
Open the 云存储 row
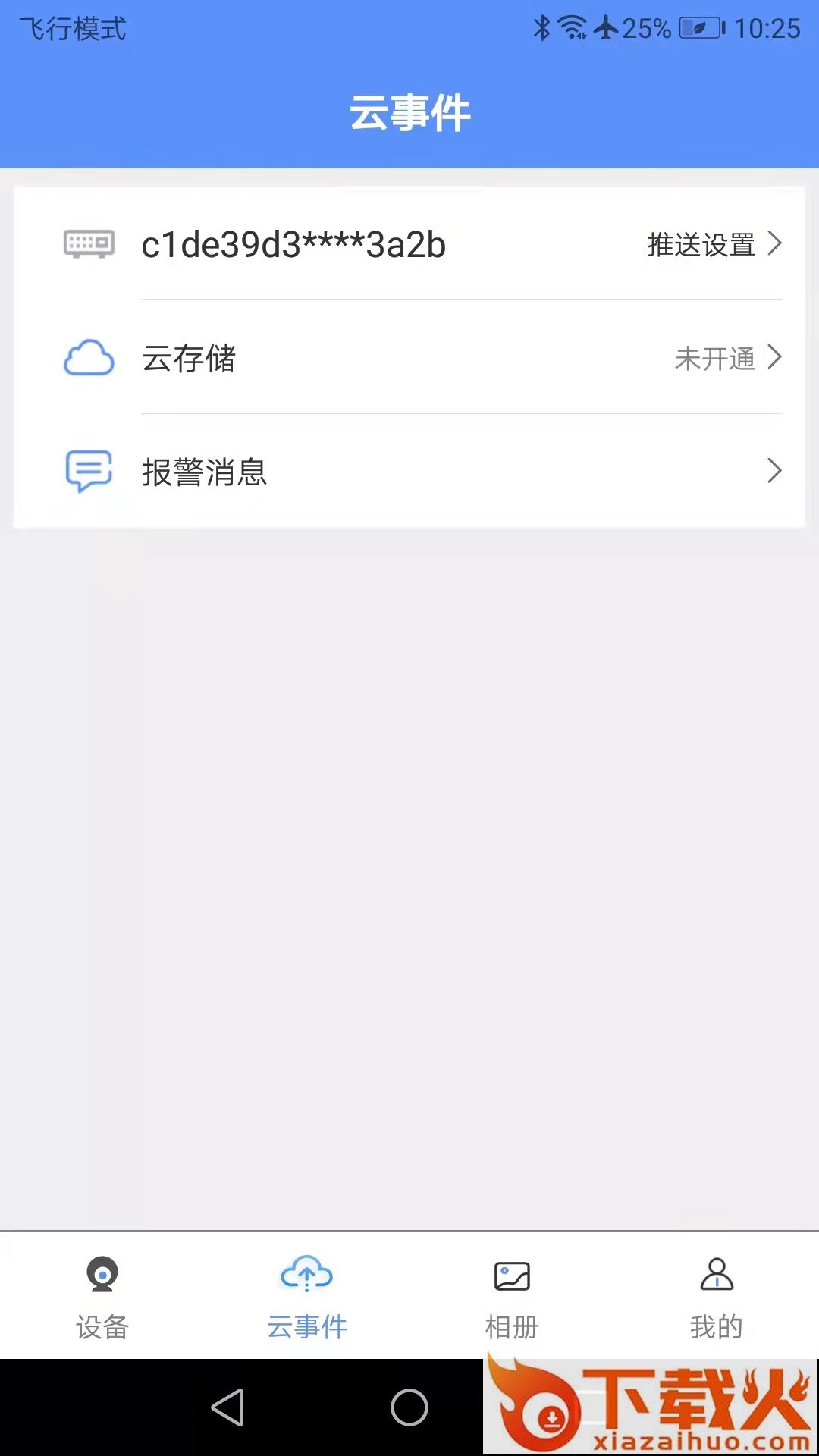pos(409,358)
